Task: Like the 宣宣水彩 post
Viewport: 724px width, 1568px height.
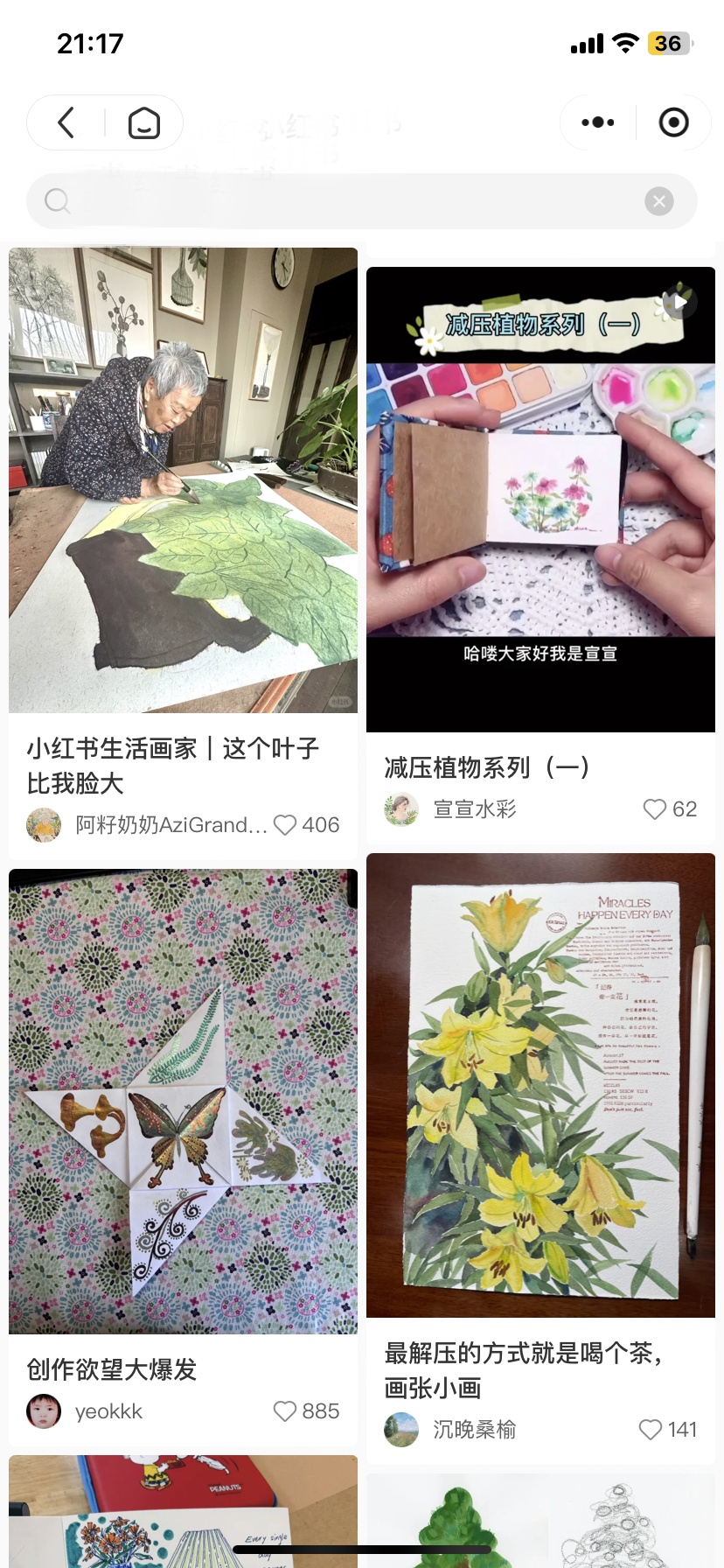Action: click(x=655, y=809)
